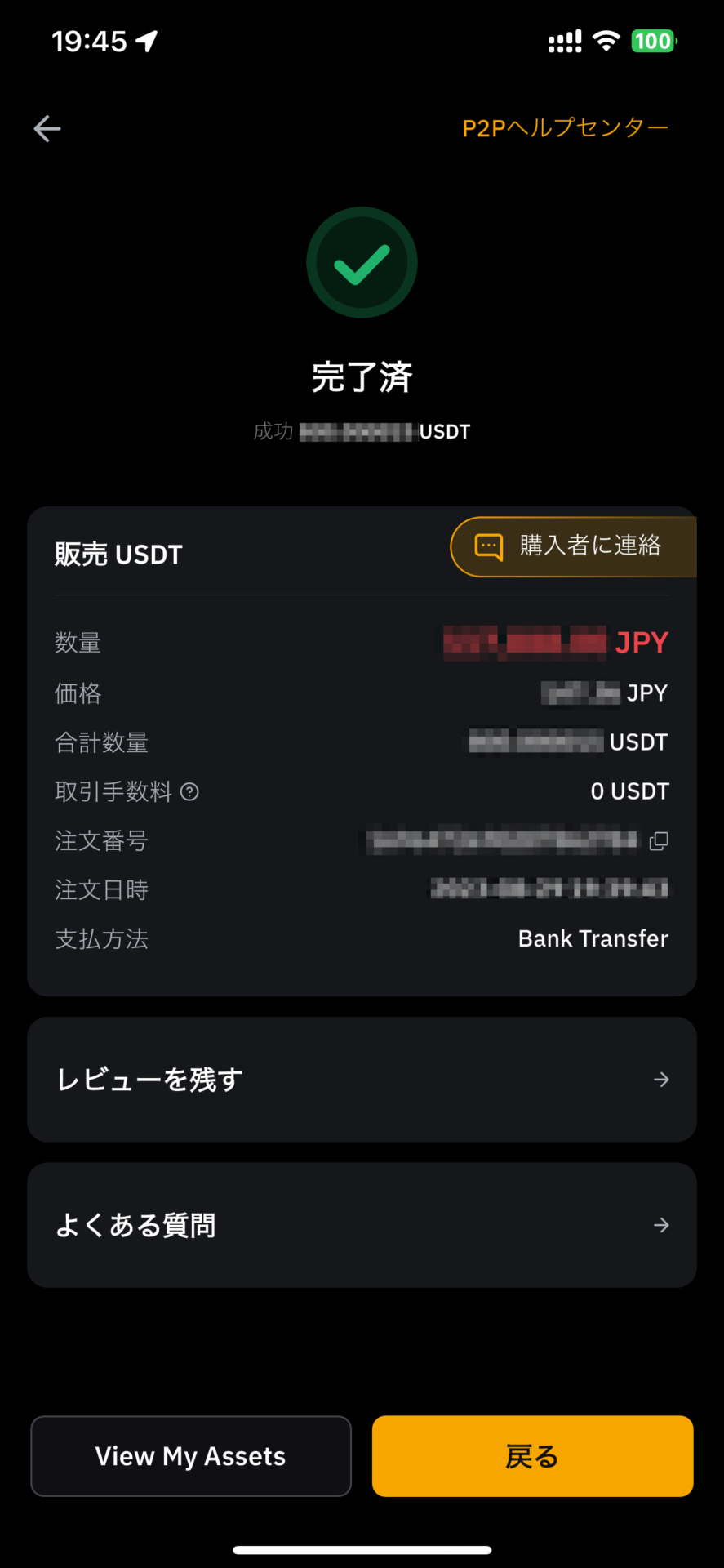Viewport: 724px width, 1568px height.
Task: Tap the yellow 戻る button
Action: pyautogui.click(x=532, y=1456)
